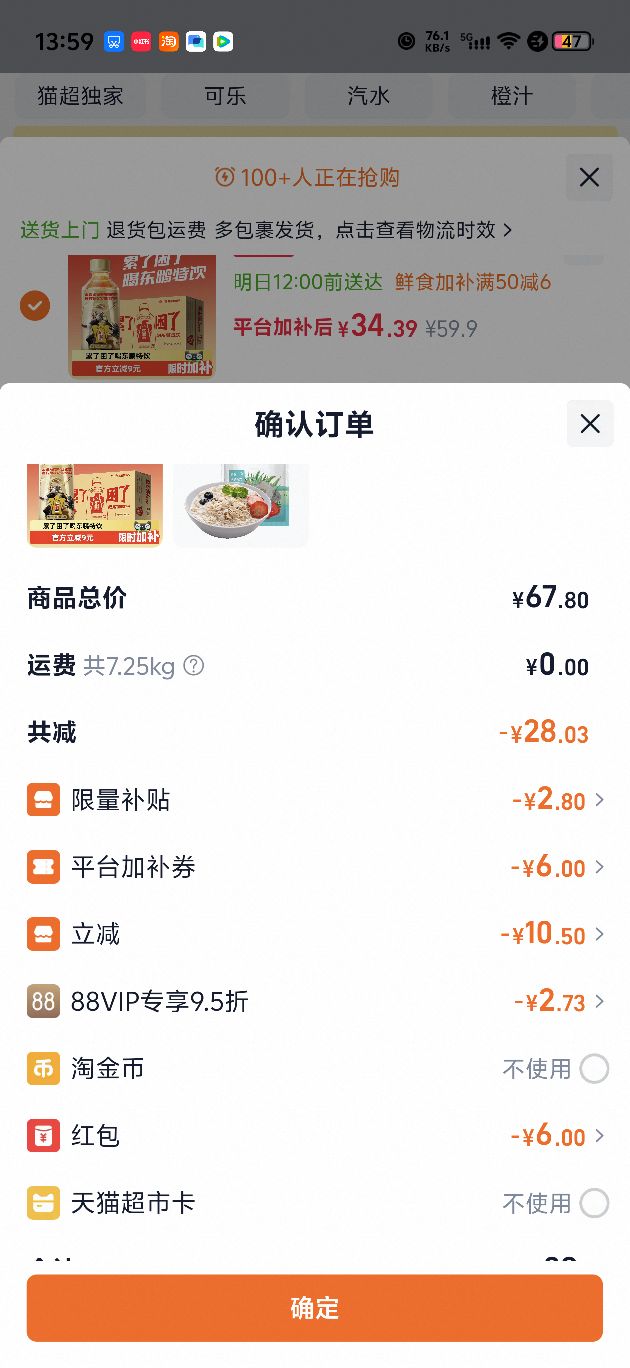The image size is (630, 1368).
Task: View 平台加补券 coupon details
Action: pyautogui.click(x=315, y=867)
